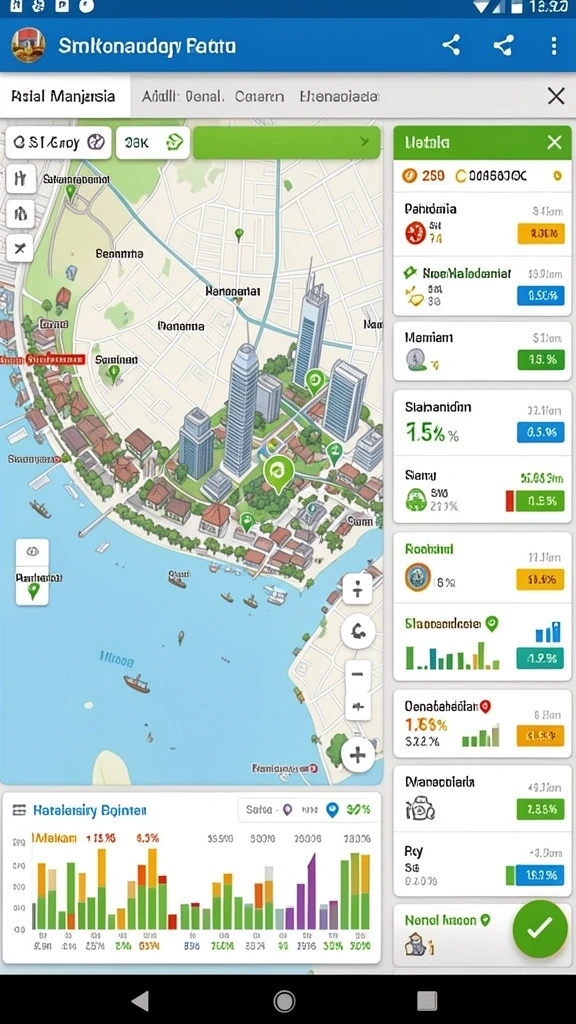Open the three-dot overflow menu
The image size is (576, 1024).
coord(554,45)
